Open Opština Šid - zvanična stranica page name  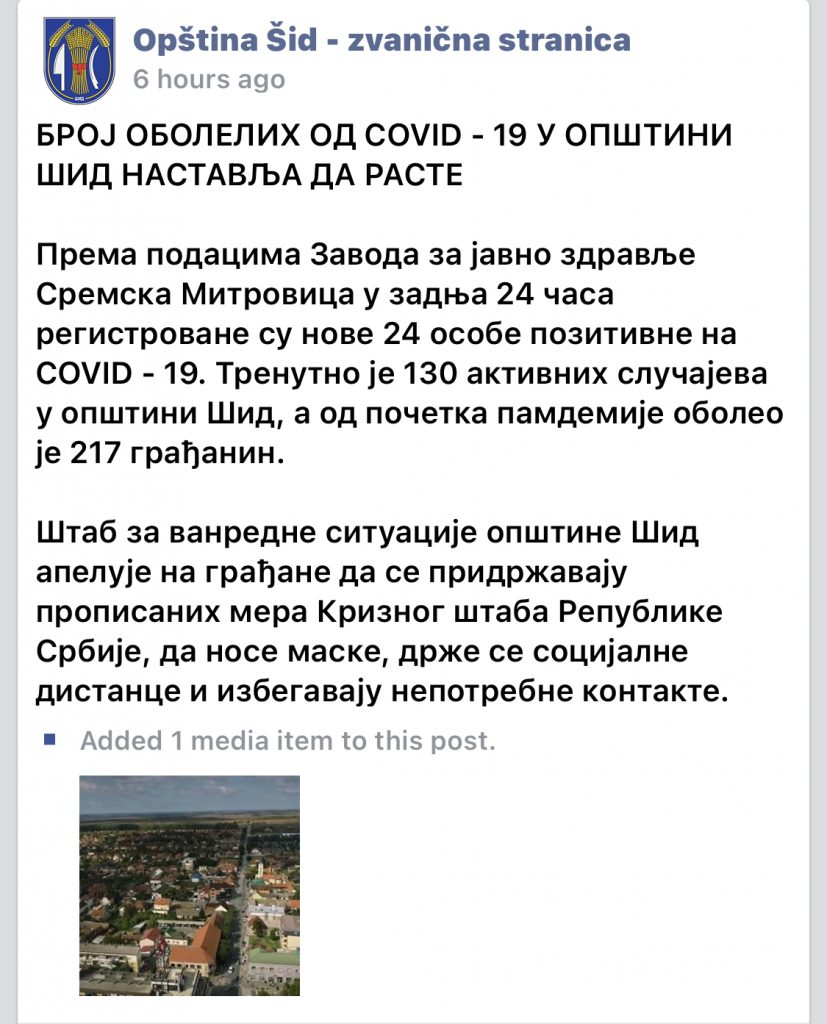(x=381, y=40)
